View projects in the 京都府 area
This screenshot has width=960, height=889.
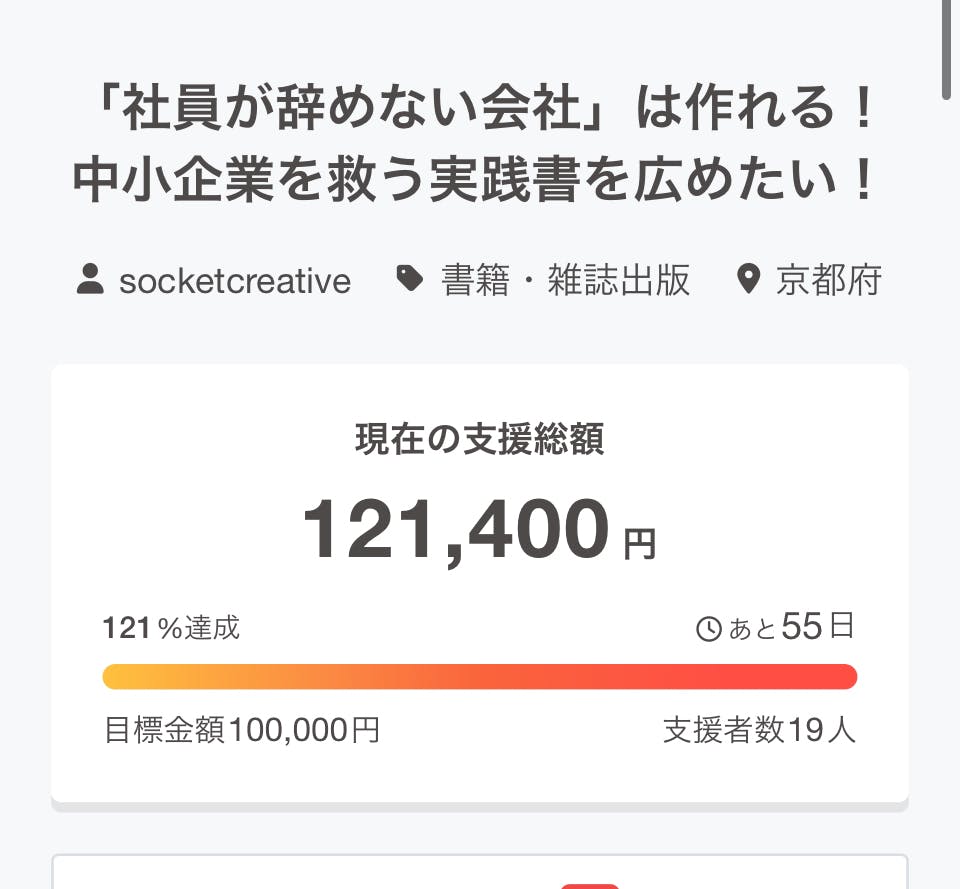(828, 281)
